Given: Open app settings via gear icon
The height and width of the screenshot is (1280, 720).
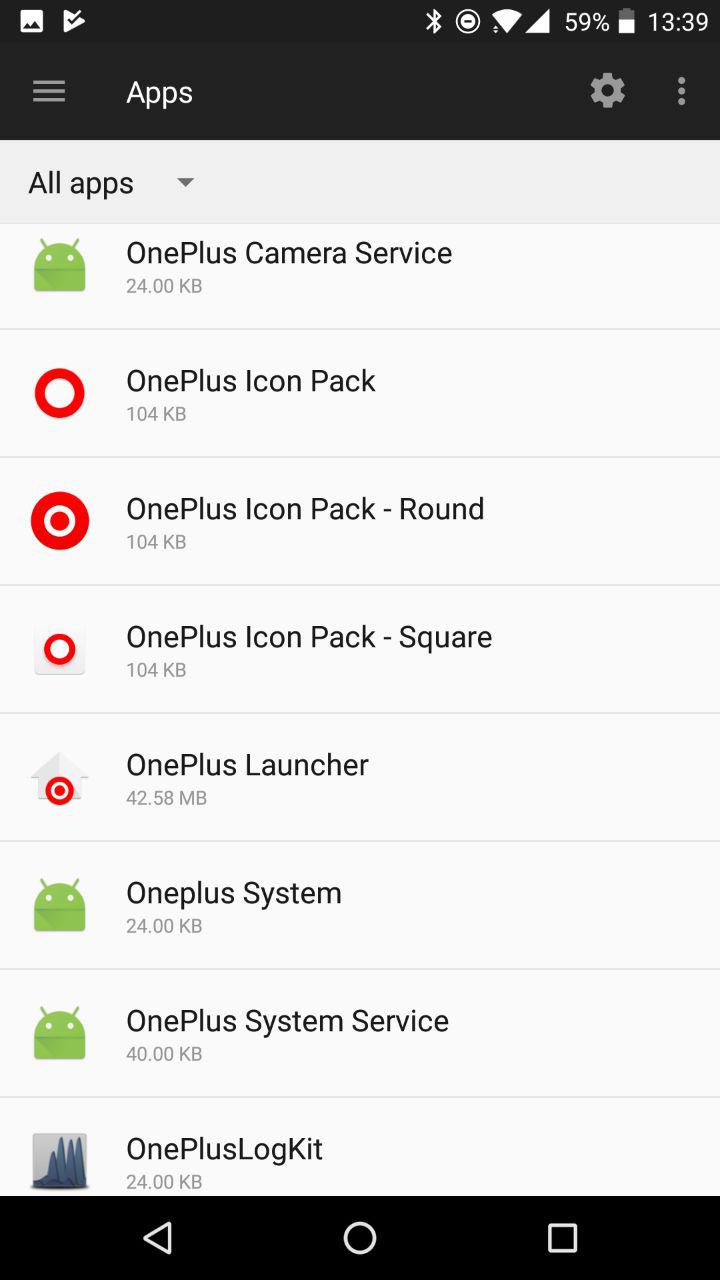Looking at the screenshot, I should click(x=607, y=91).
